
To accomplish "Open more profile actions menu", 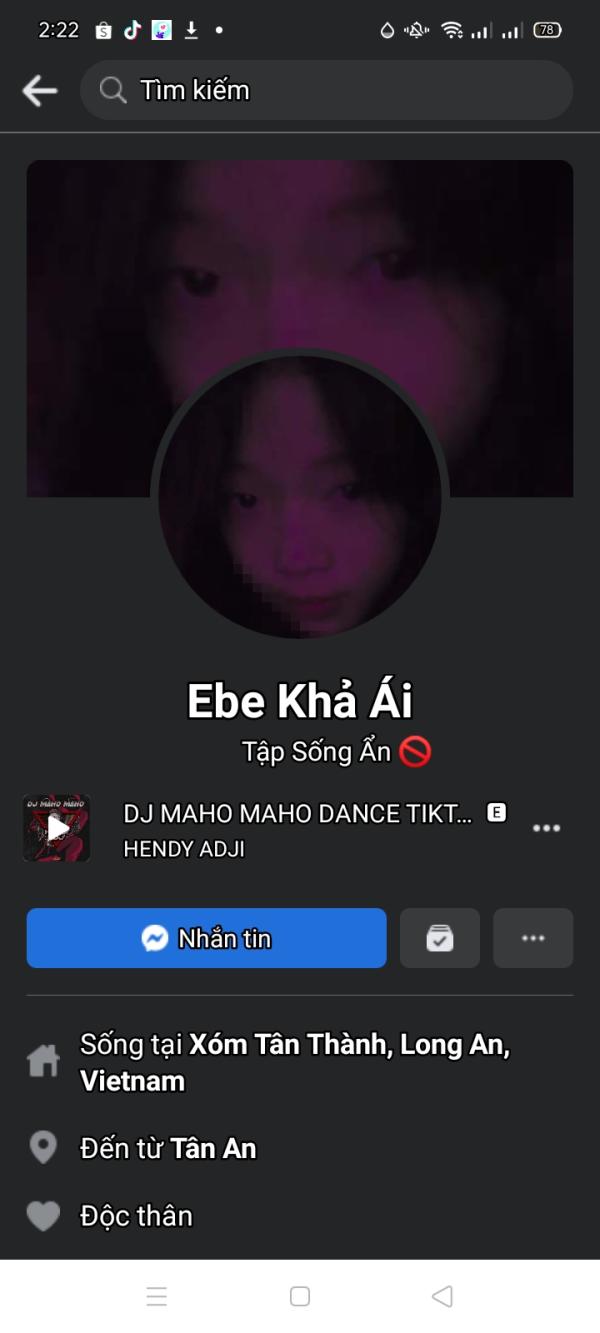I will (533, 938).
